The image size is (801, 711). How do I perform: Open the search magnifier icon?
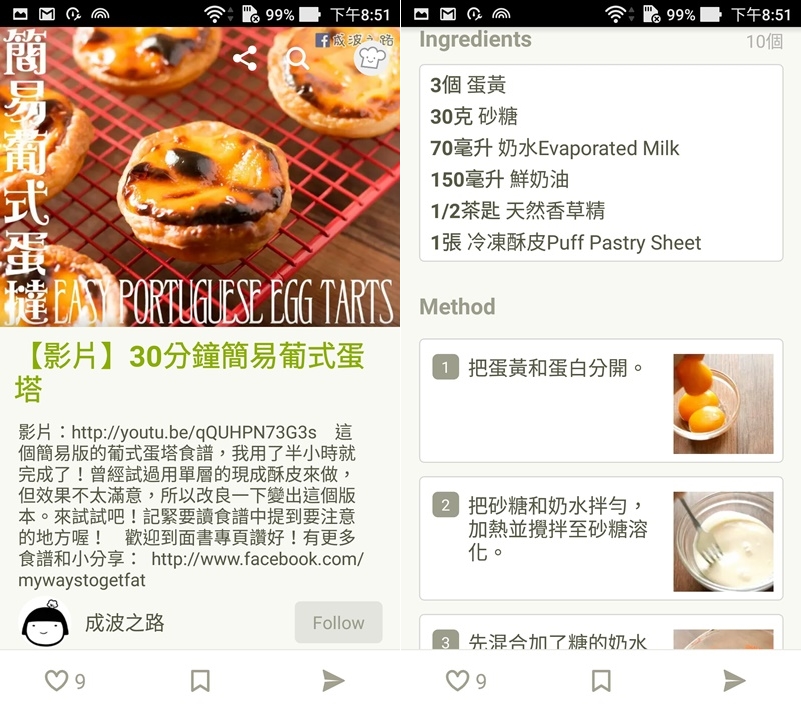[297, 58]
